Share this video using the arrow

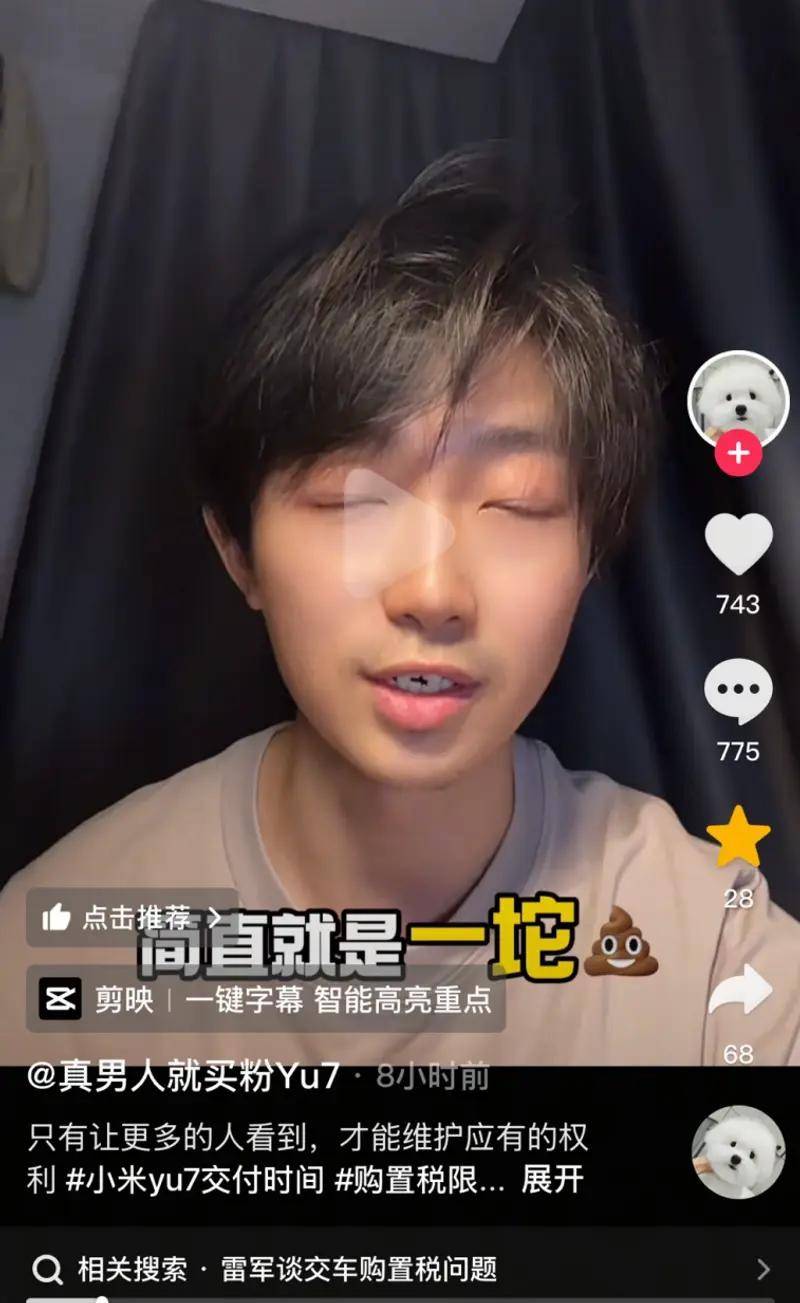point(740,992)
